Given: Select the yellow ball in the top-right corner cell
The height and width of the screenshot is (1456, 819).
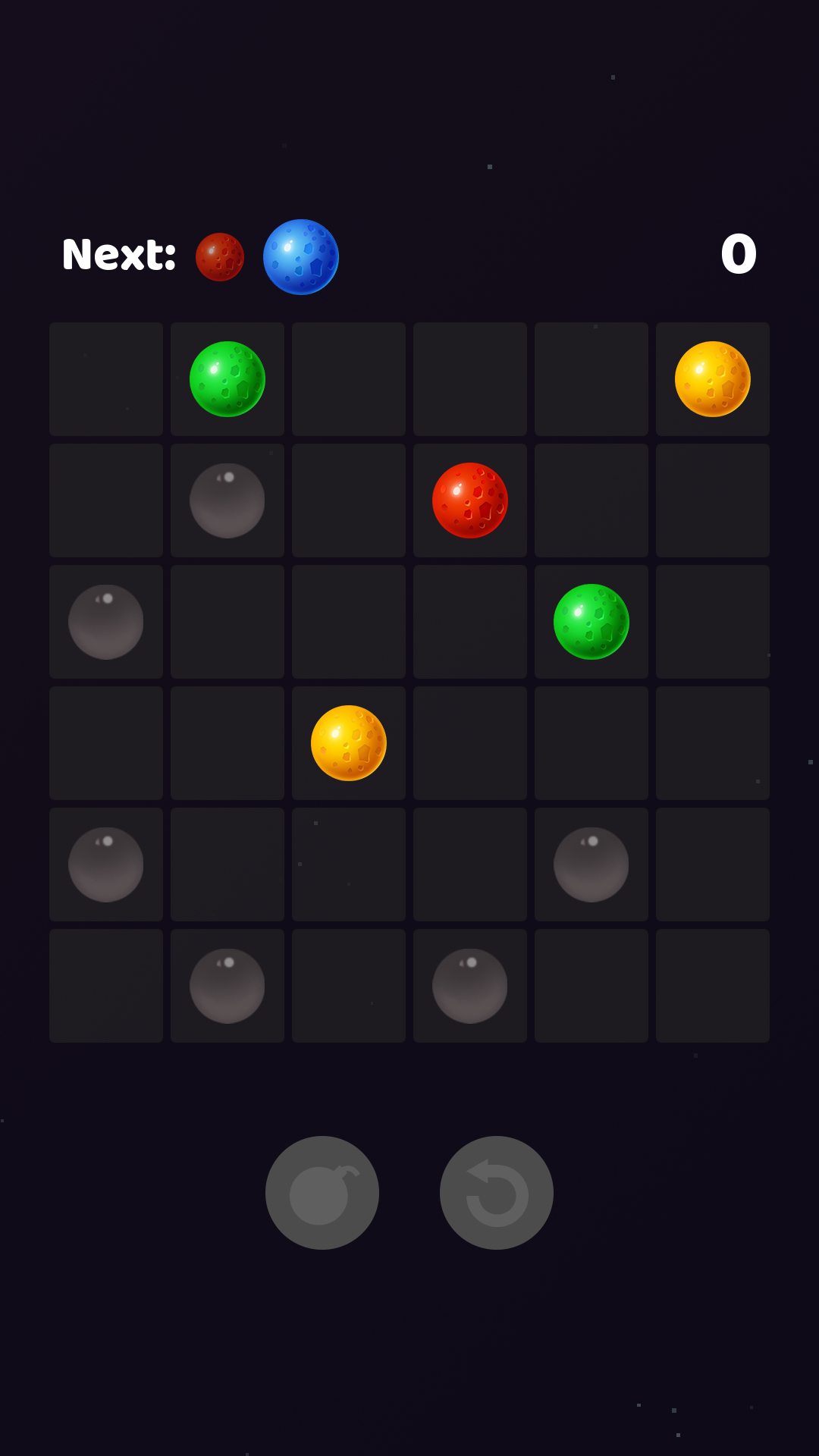Looking at the screenshot, I should pyautogui.click(x=713, y=379).
